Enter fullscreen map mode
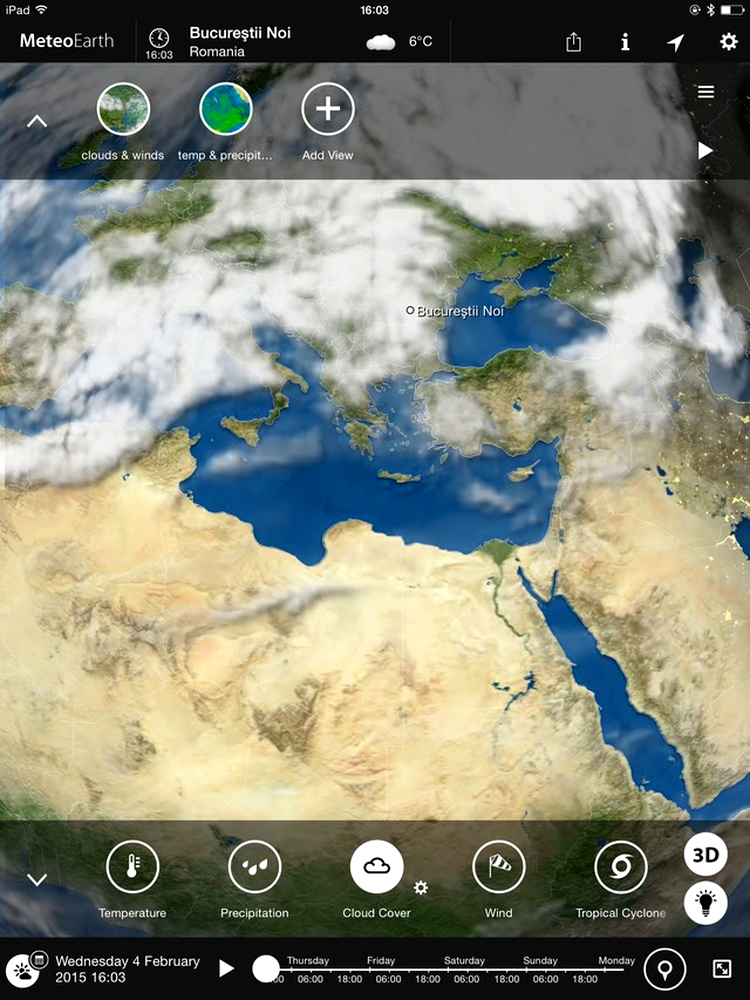The height and width of the screenshot is (1000, 750). pos(722,968)
